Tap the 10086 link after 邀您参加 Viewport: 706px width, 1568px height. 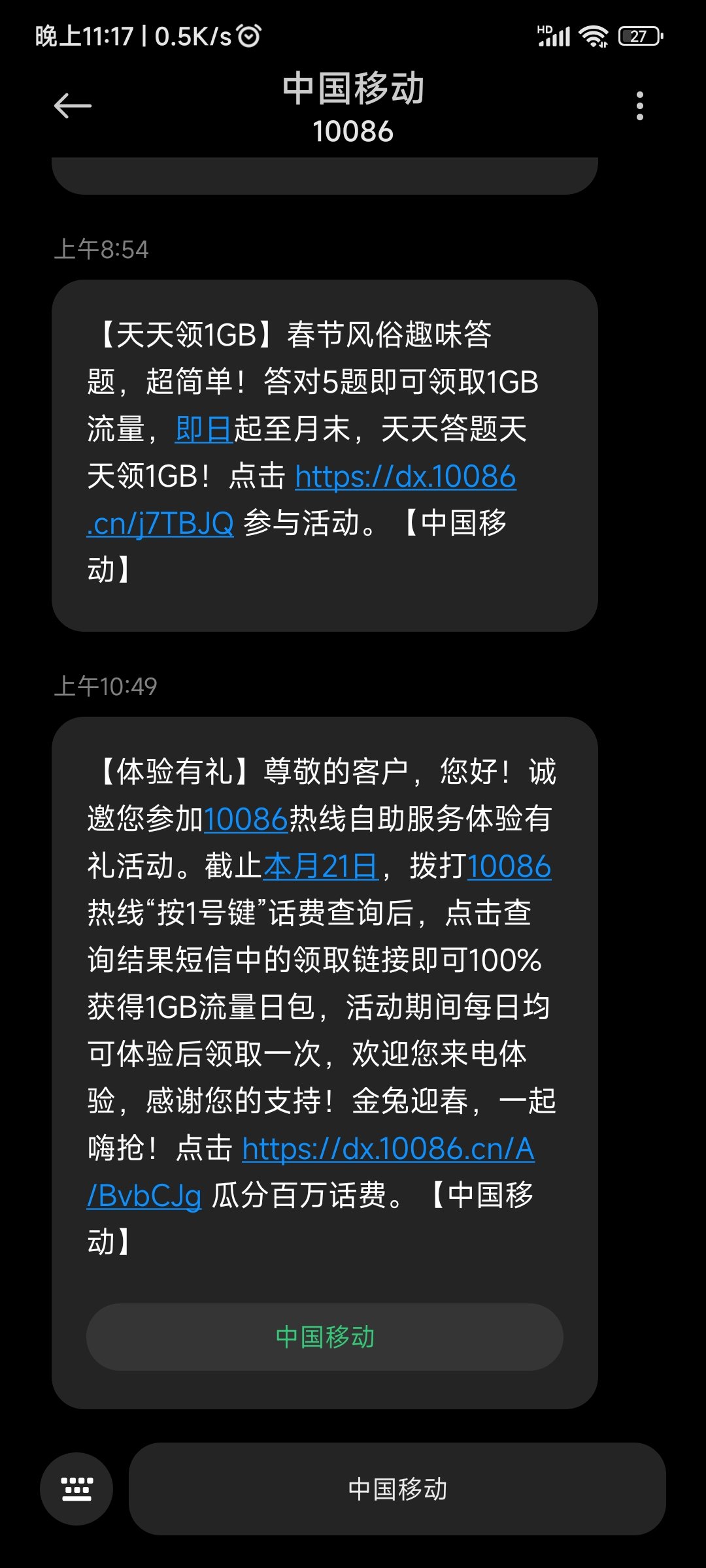246,819
